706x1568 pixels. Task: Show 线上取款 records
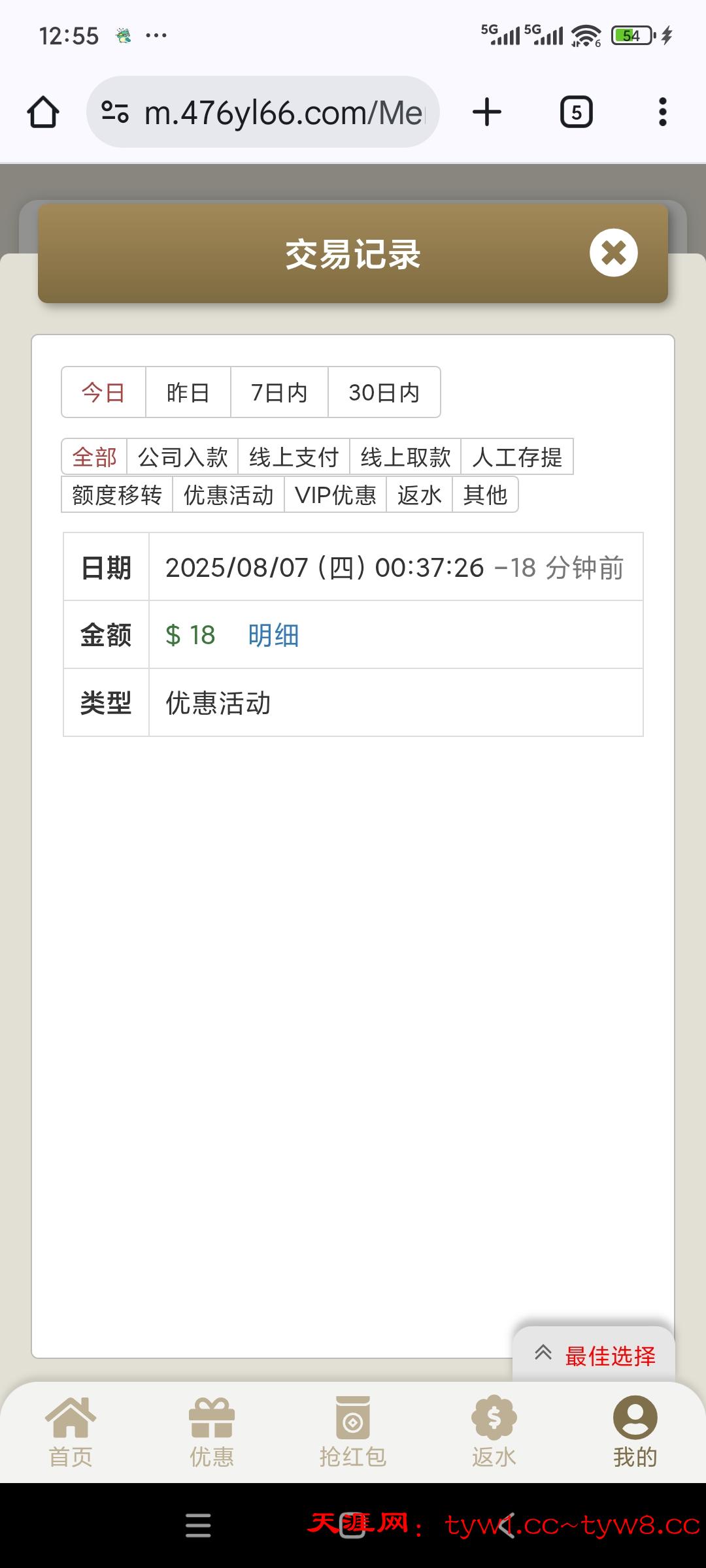click(405, 457)
